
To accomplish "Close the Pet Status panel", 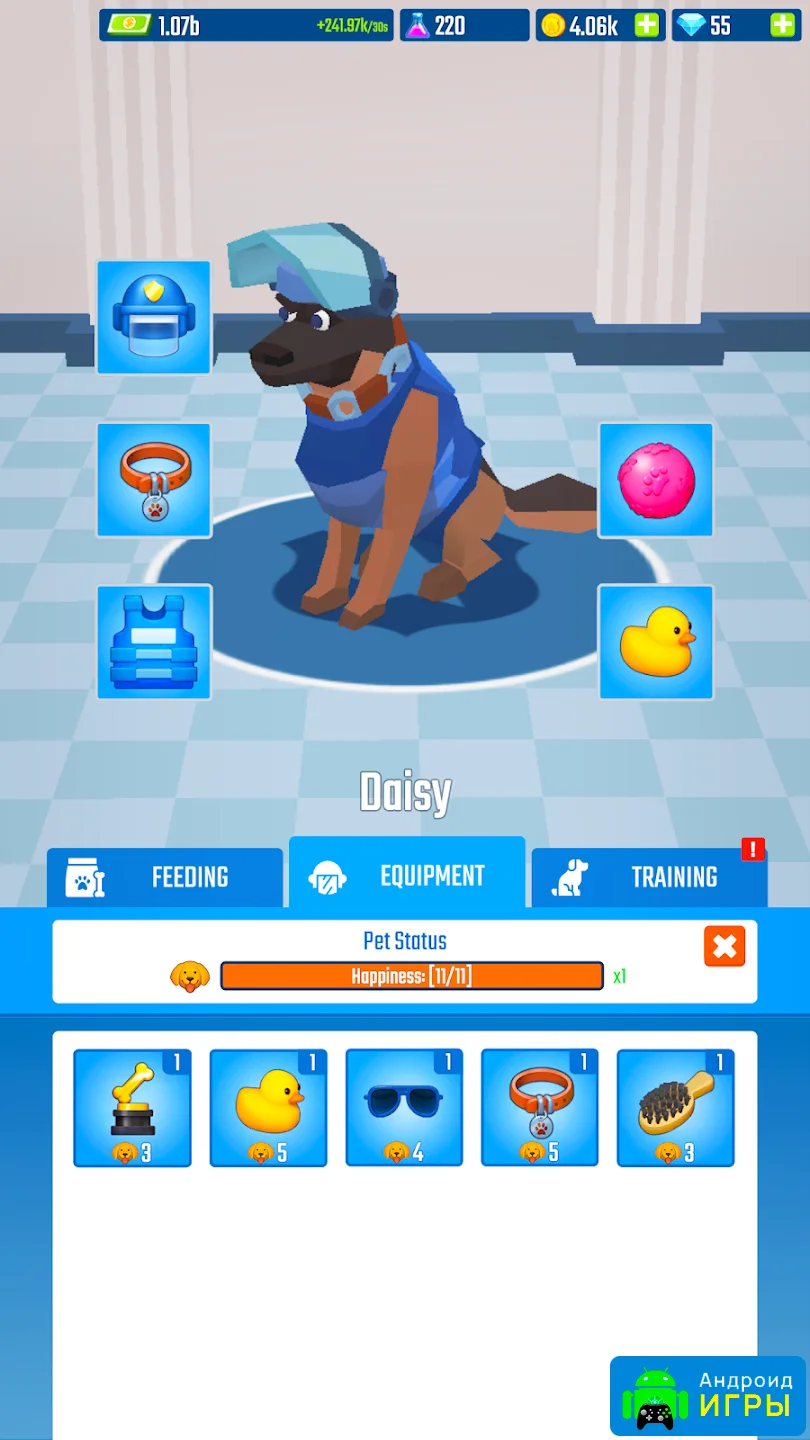I will 724,946.
